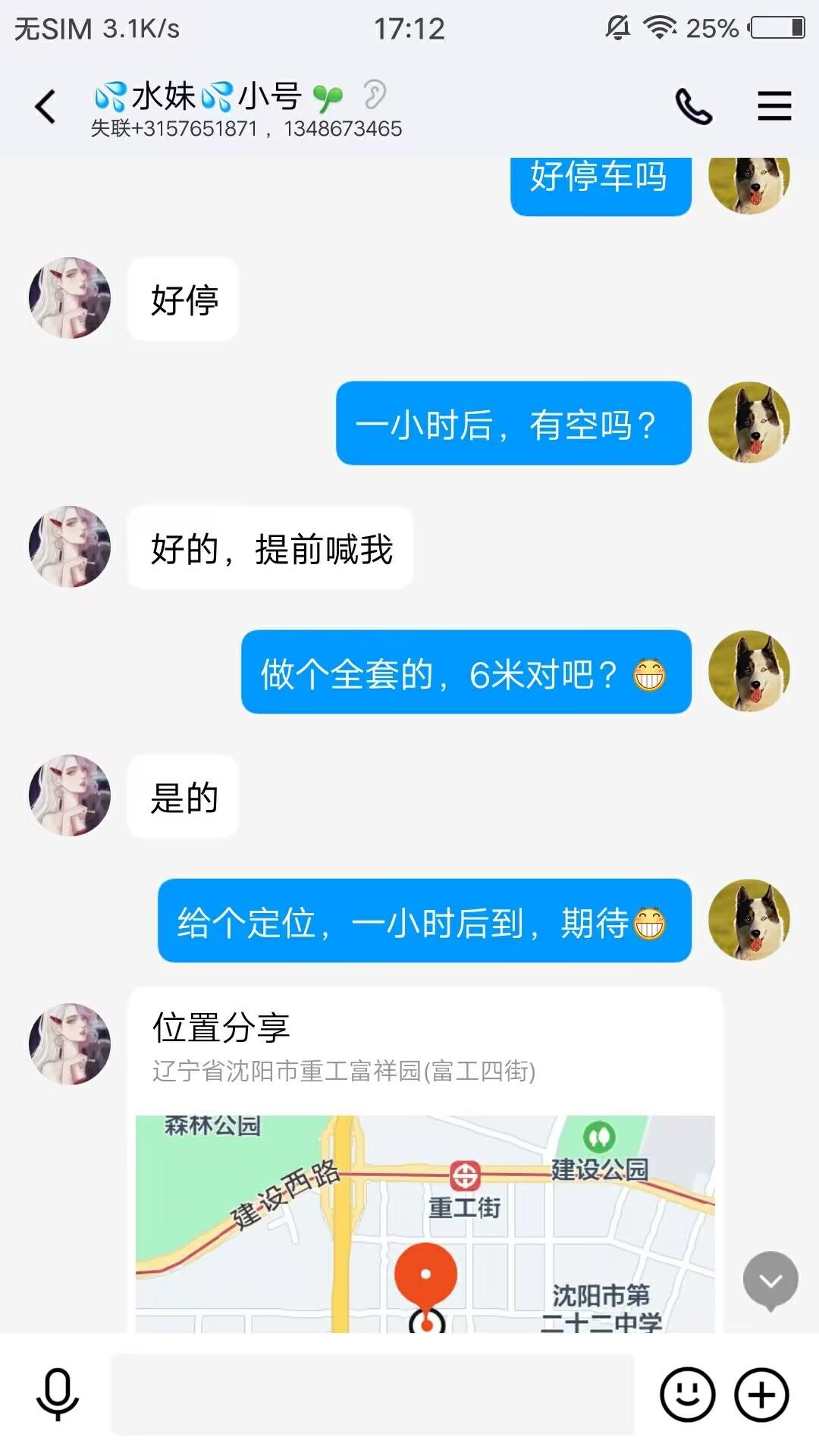Image resolution: width=819 pixels, height=1456 pixels.
Task: Open the chat settings menu
Action: 774,106
